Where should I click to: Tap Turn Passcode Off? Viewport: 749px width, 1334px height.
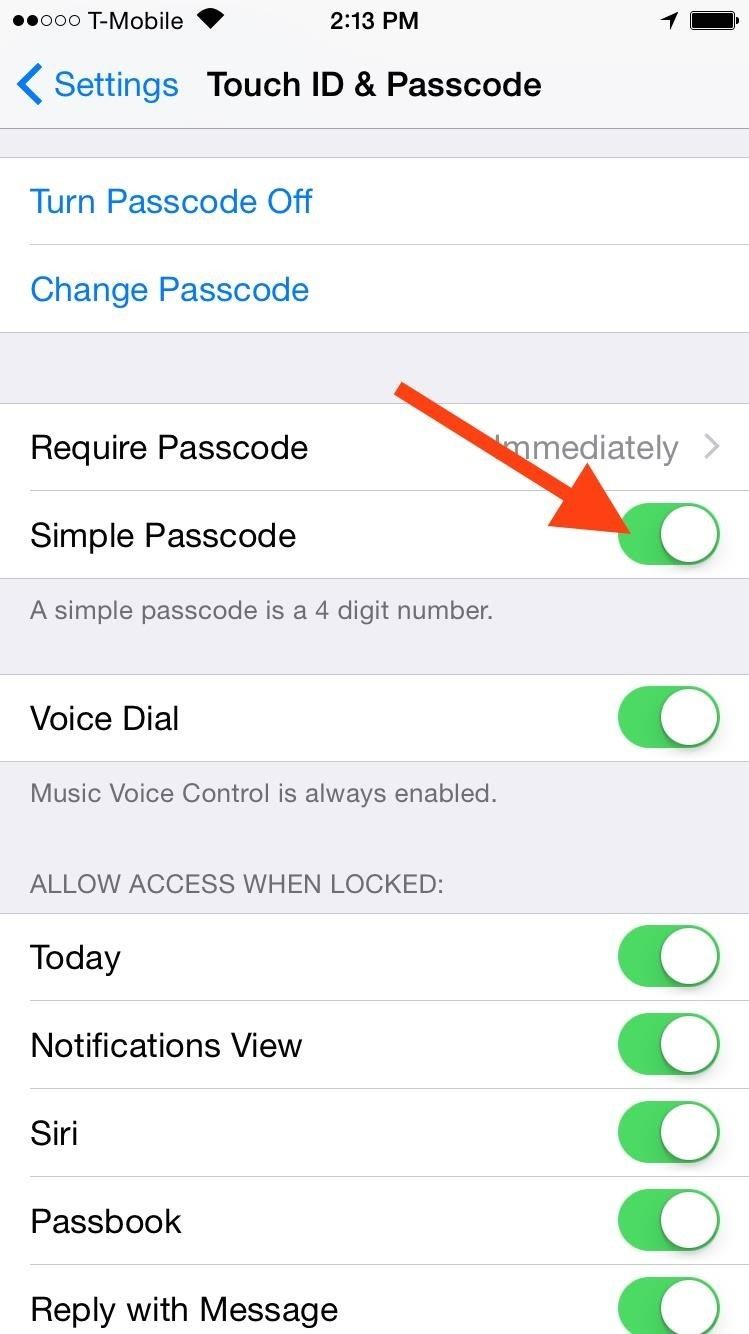pos(171,201)
